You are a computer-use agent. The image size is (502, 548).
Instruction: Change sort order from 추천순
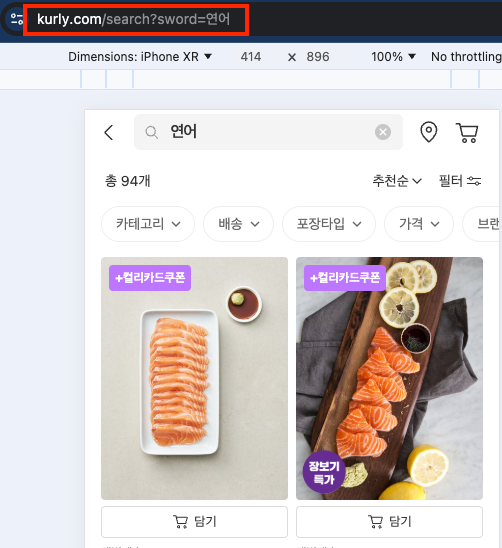point(397,181)
